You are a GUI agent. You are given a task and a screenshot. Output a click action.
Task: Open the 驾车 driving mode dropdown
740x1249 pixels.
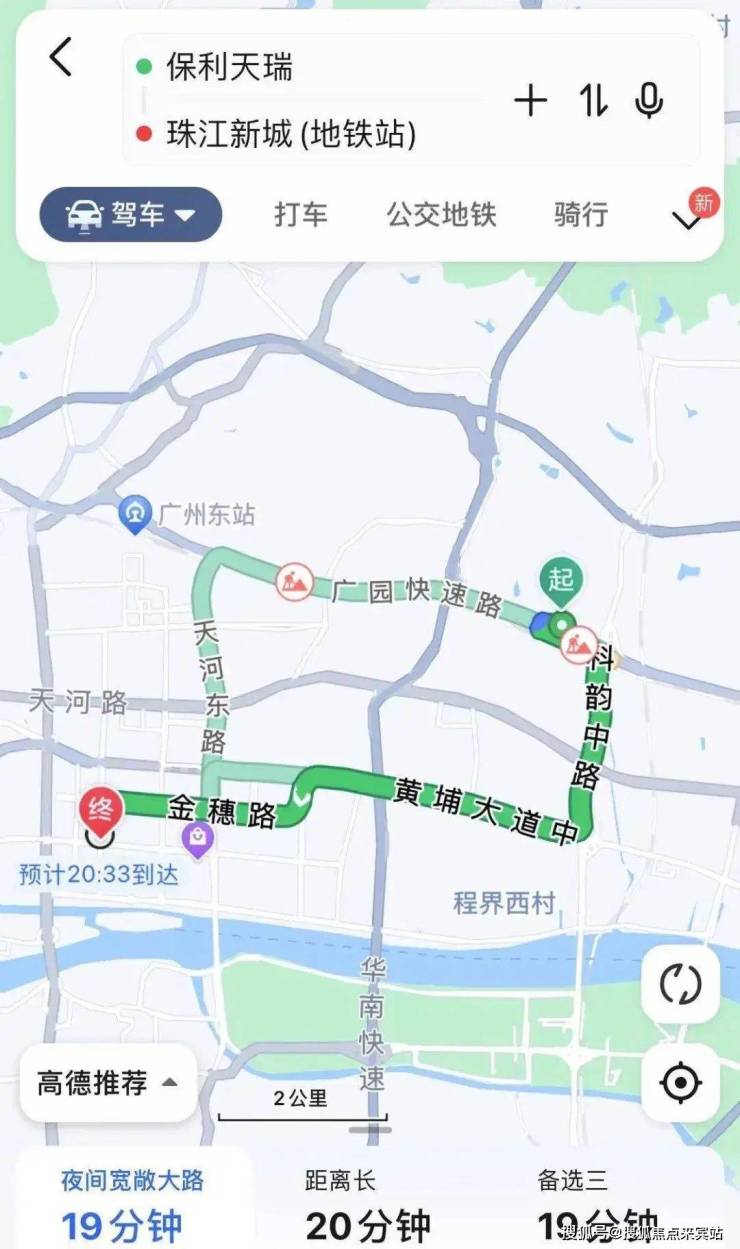pos(130,214)
